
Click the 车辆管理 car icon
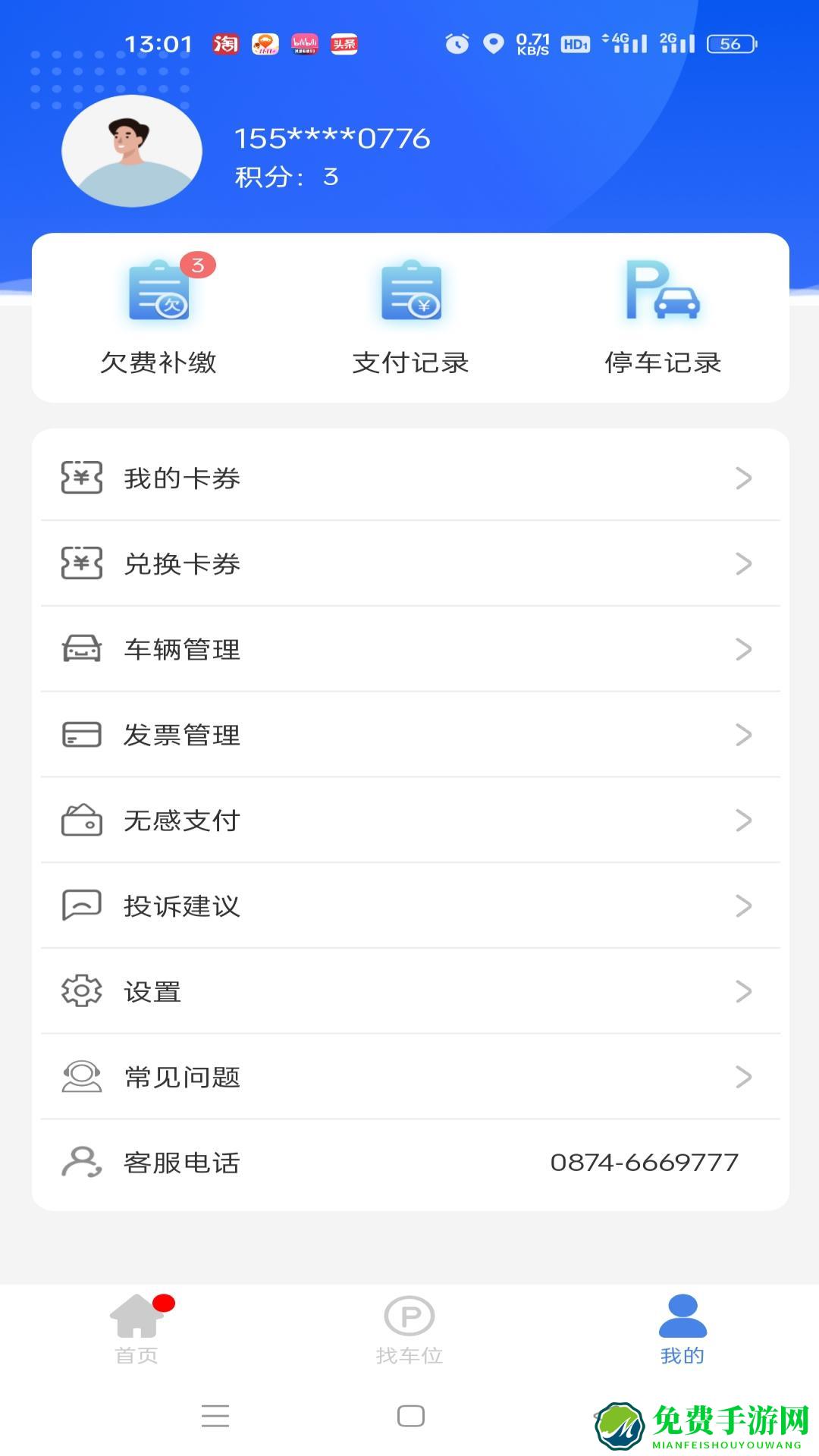pyautogui.click(x=80, y=649)
